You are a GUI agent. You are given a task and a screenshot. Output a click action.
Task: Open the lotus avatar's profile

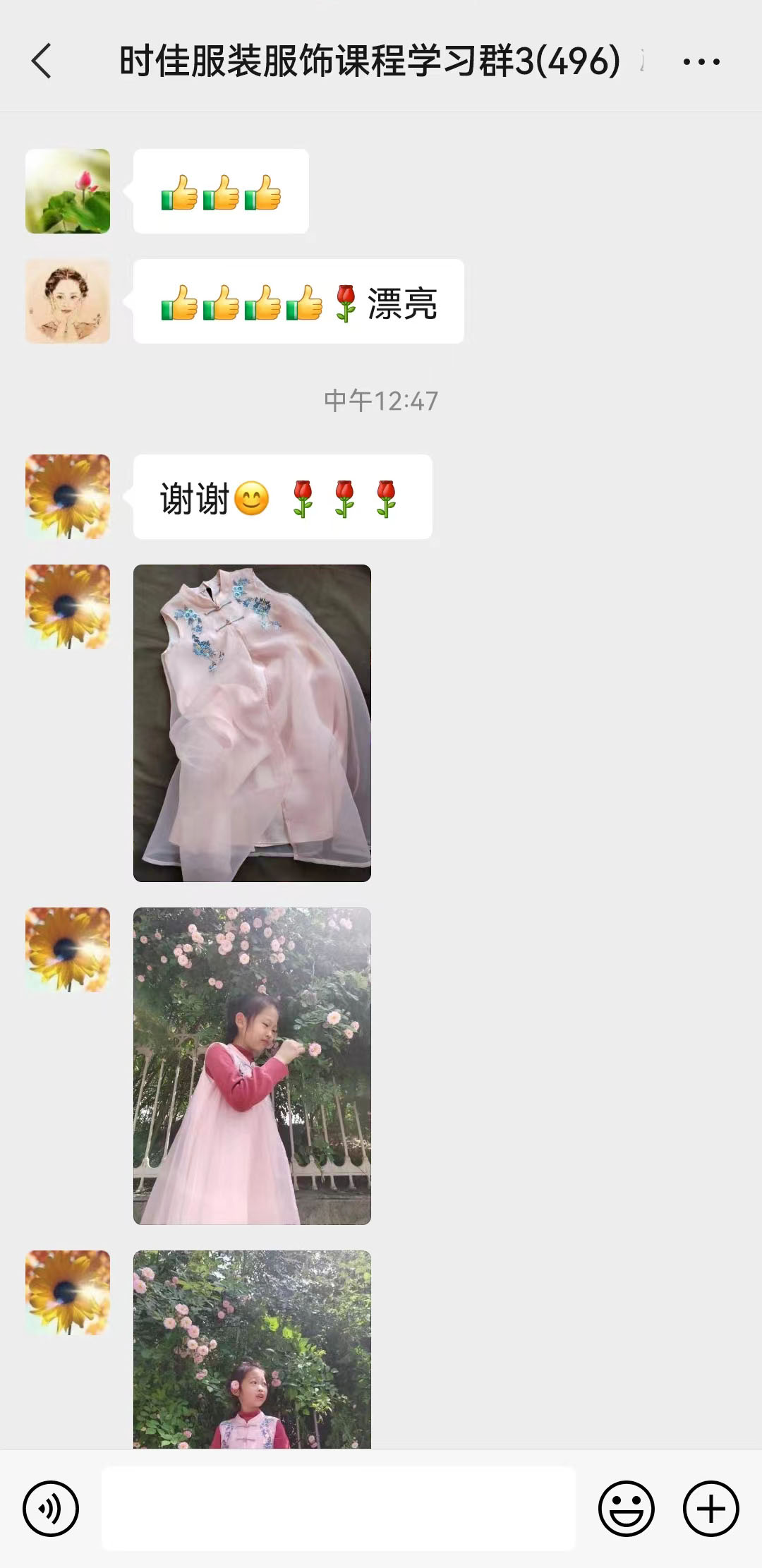[x=68, y=191]
